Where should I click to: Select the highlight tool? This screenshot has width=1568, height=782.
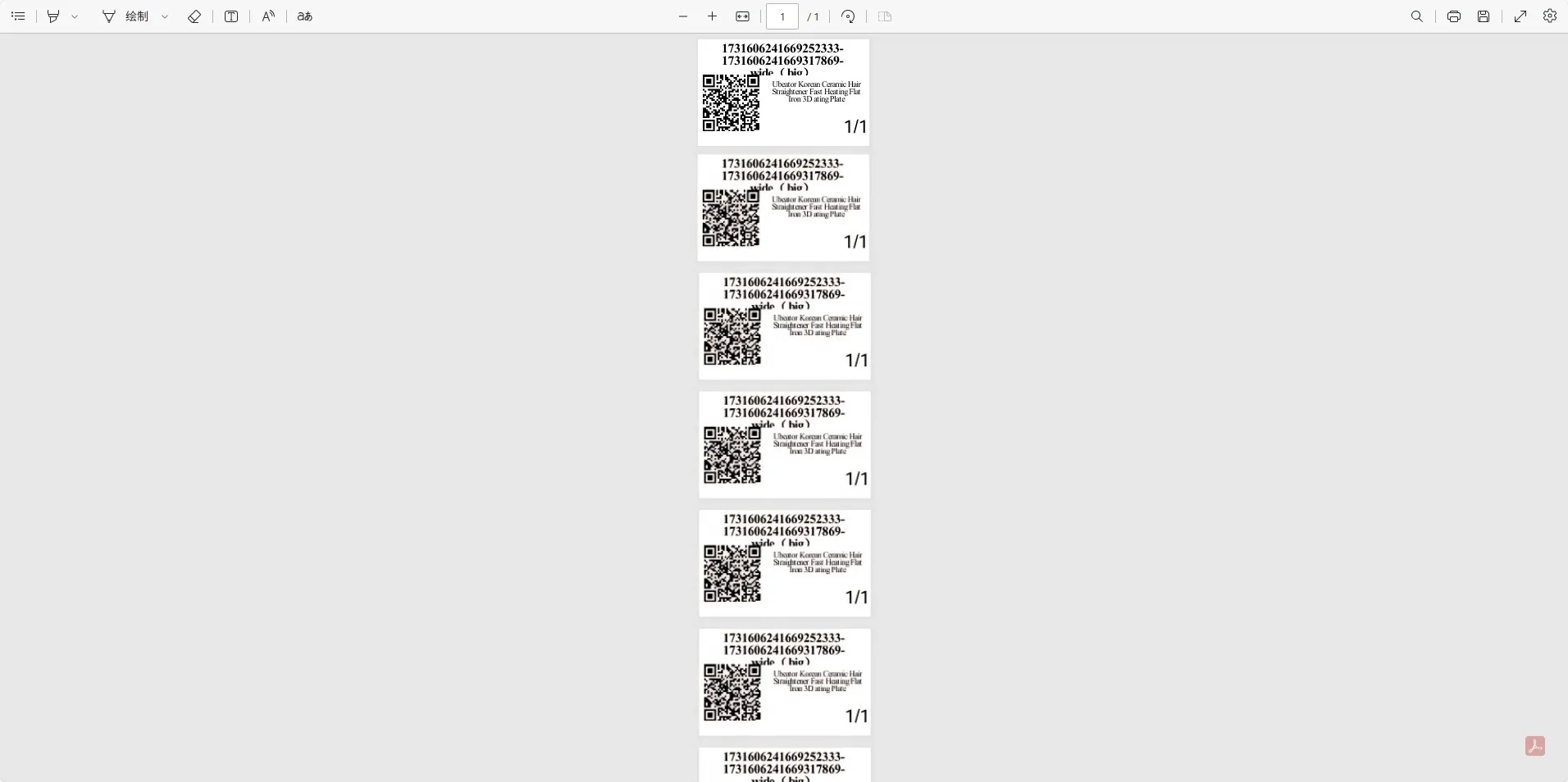tap(53, 16)
